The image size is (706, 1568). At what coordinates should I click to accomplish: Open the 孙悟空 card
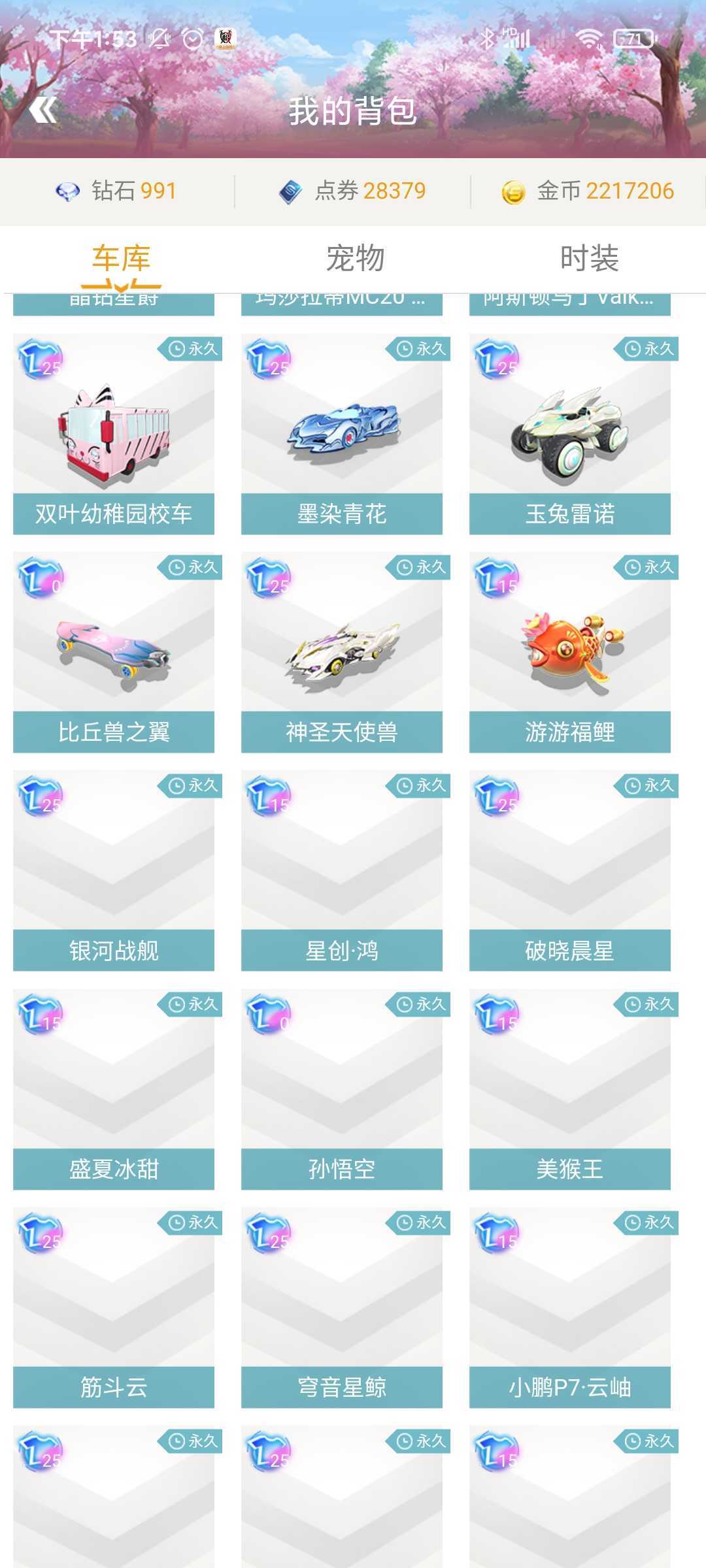pyautogui.click(x=342, y=1089)
